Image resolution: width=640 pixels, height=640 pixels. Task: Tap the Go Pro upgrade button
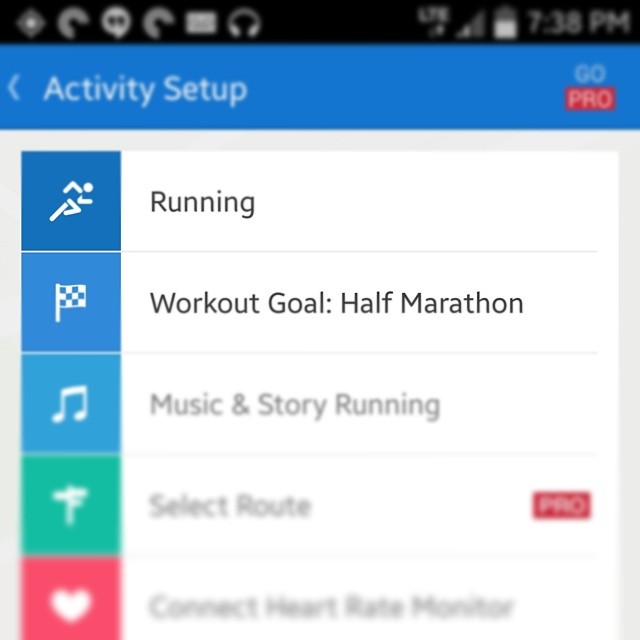(589, 87)
